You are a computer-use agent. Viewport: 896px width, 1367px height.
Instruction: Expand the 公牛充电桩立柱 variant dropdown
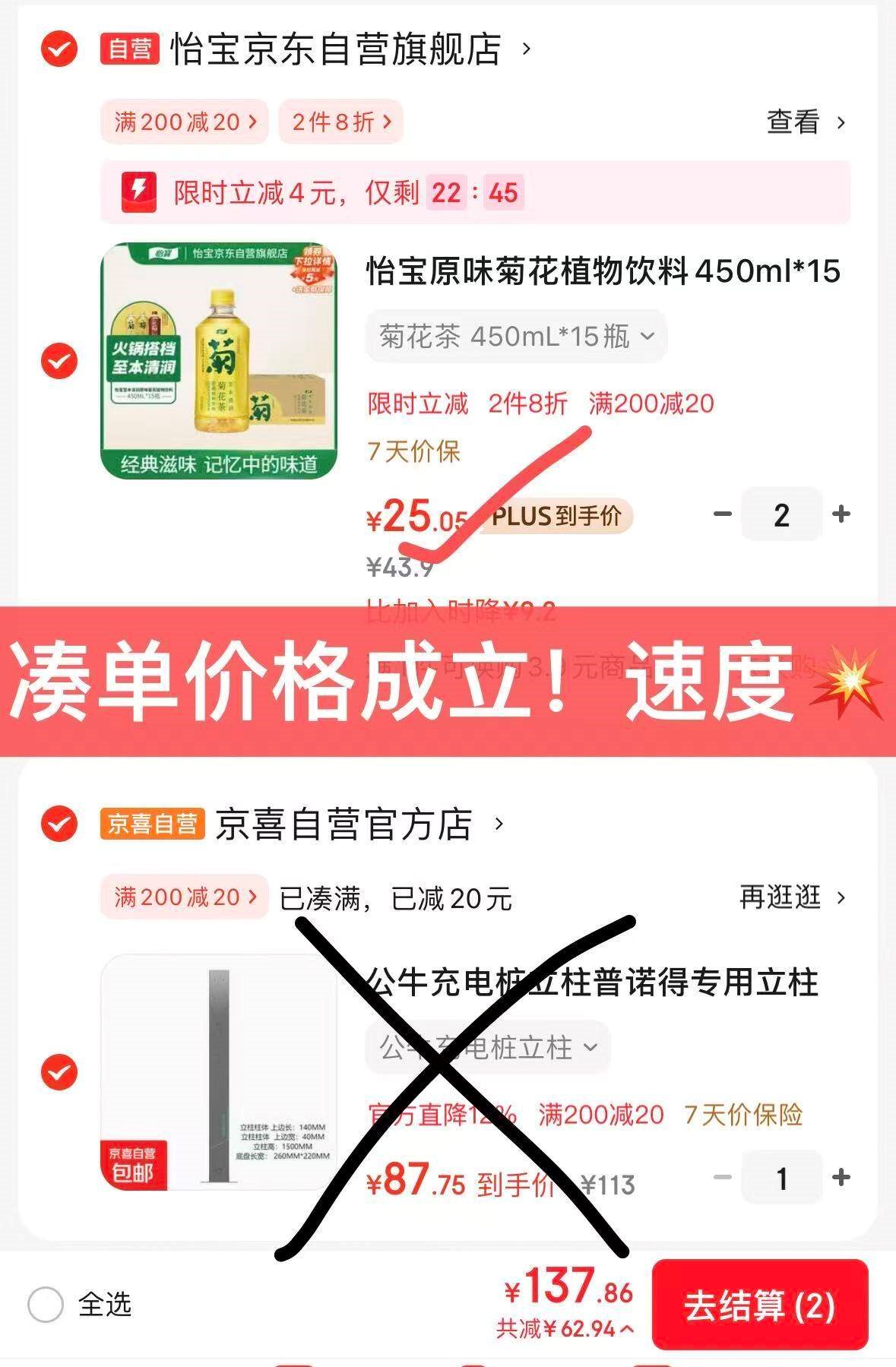(487, 1048)
